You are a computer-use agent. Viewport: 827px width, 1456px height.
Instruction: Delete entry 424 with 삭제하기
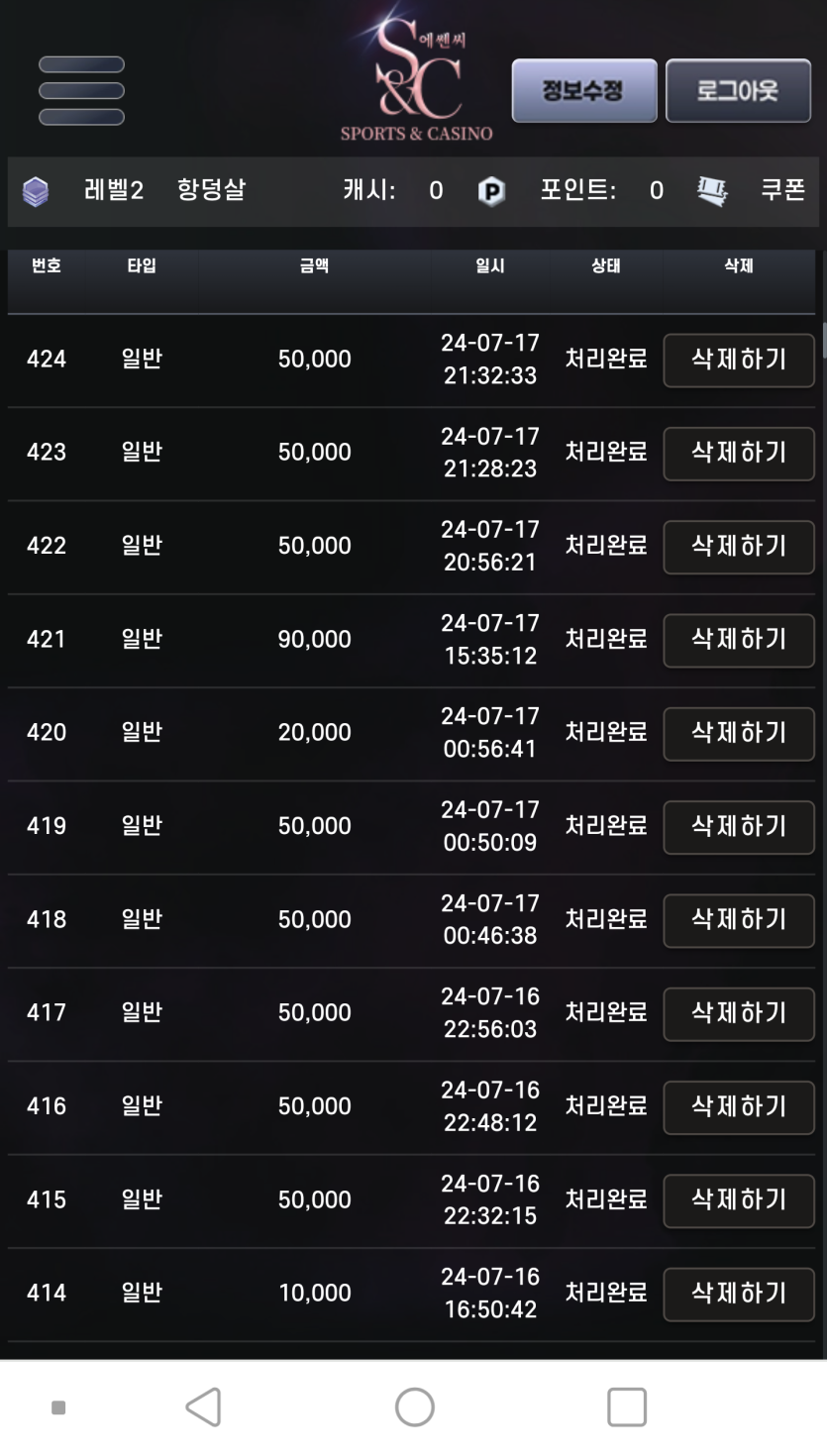pos(738,360)
